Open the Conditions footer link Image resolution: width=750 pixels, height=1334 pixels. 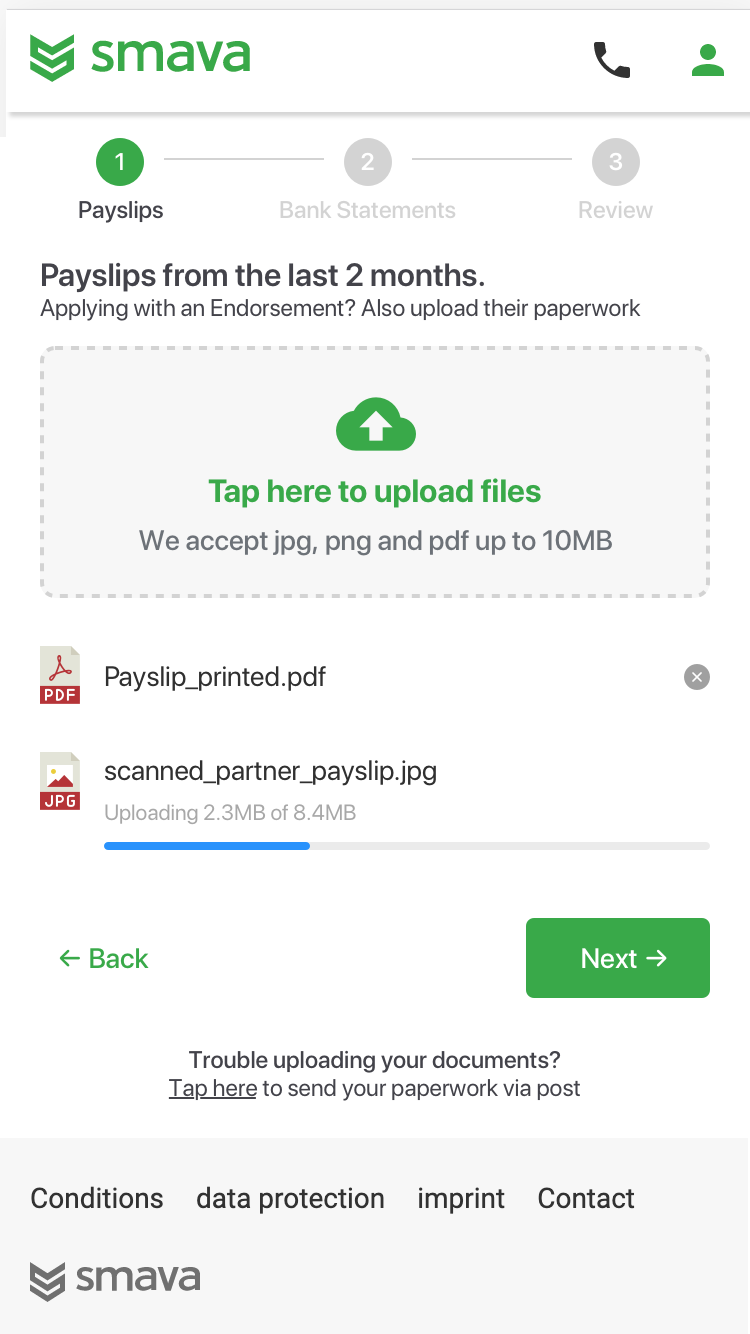click(x=97, y=1198)
